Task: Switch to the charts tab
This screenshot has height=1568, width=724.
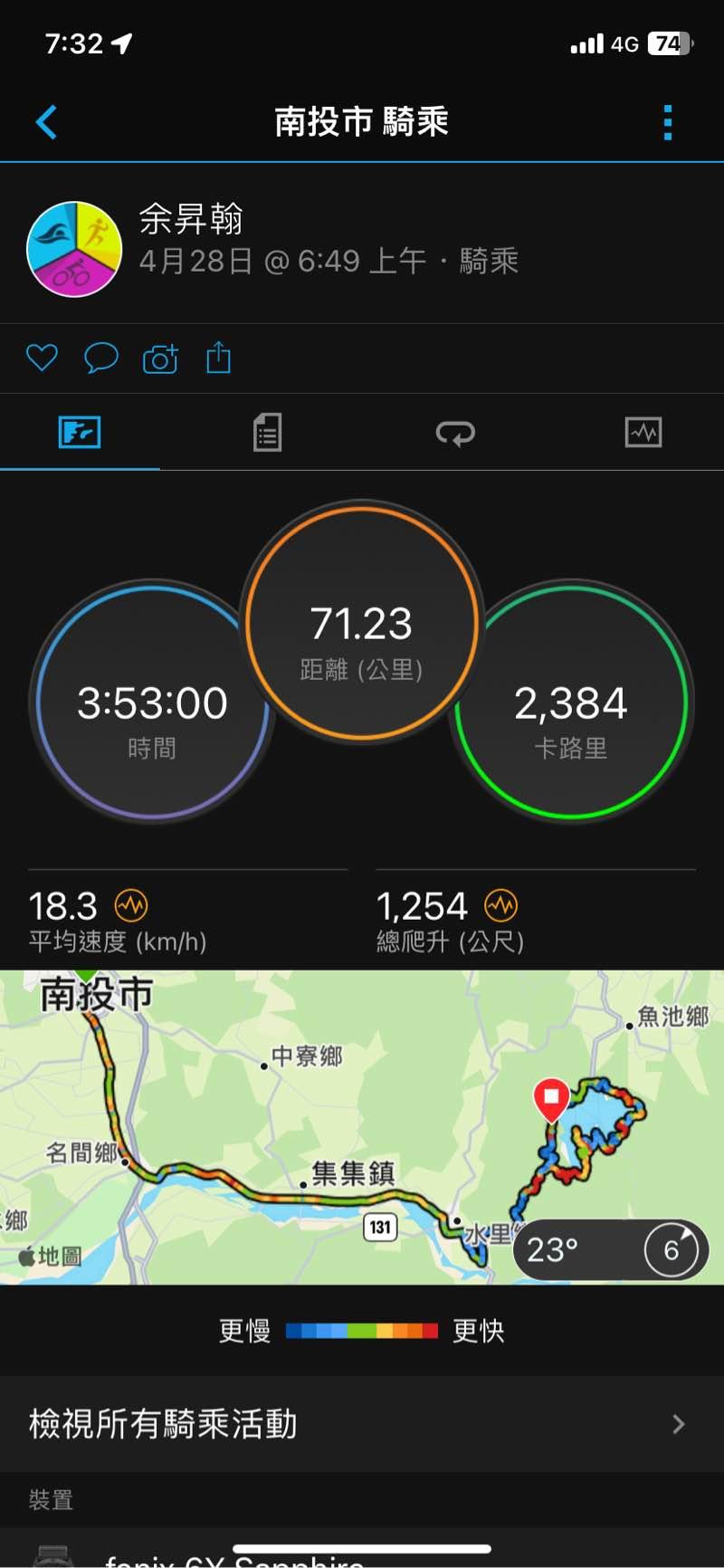Action: point(643,433)
